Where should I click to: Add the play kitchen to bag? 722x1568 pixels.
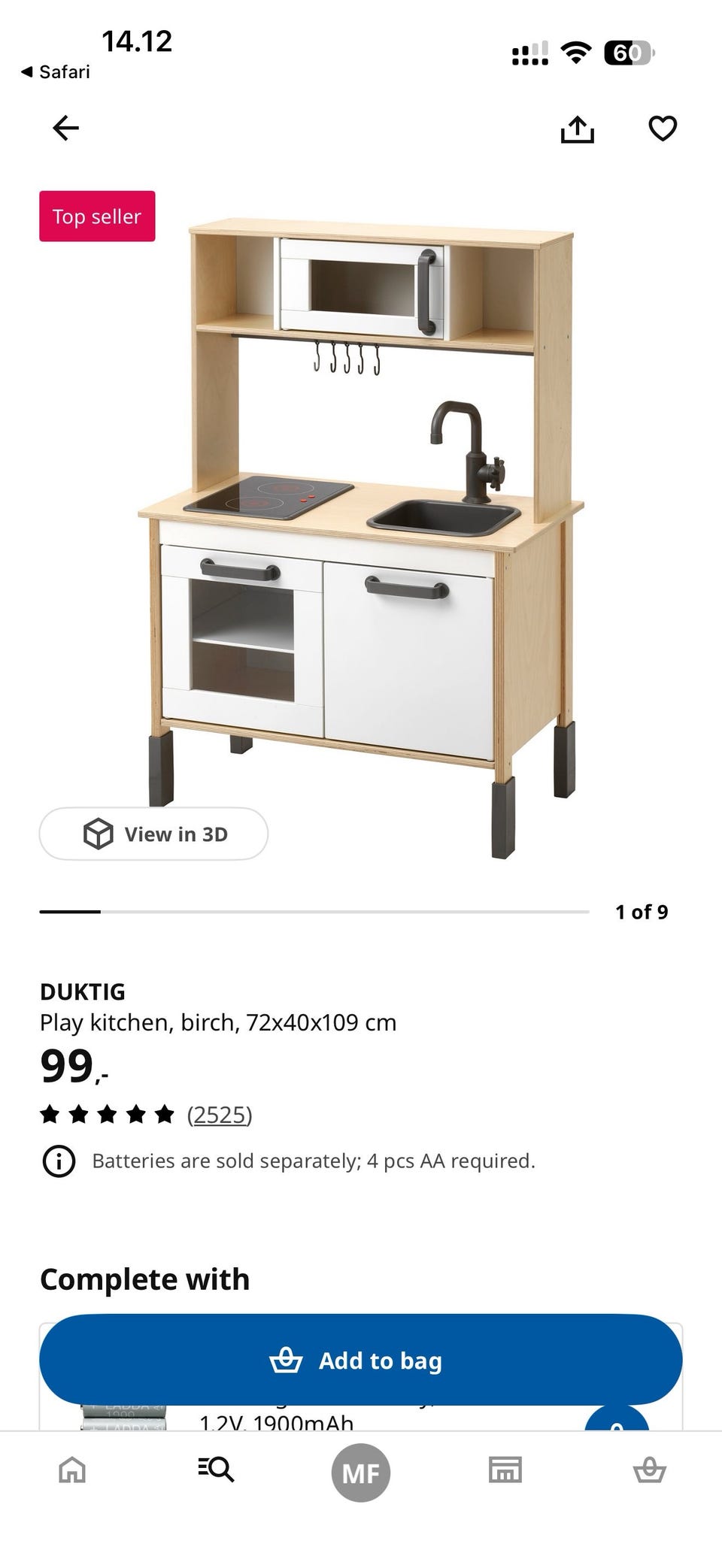361,1360
